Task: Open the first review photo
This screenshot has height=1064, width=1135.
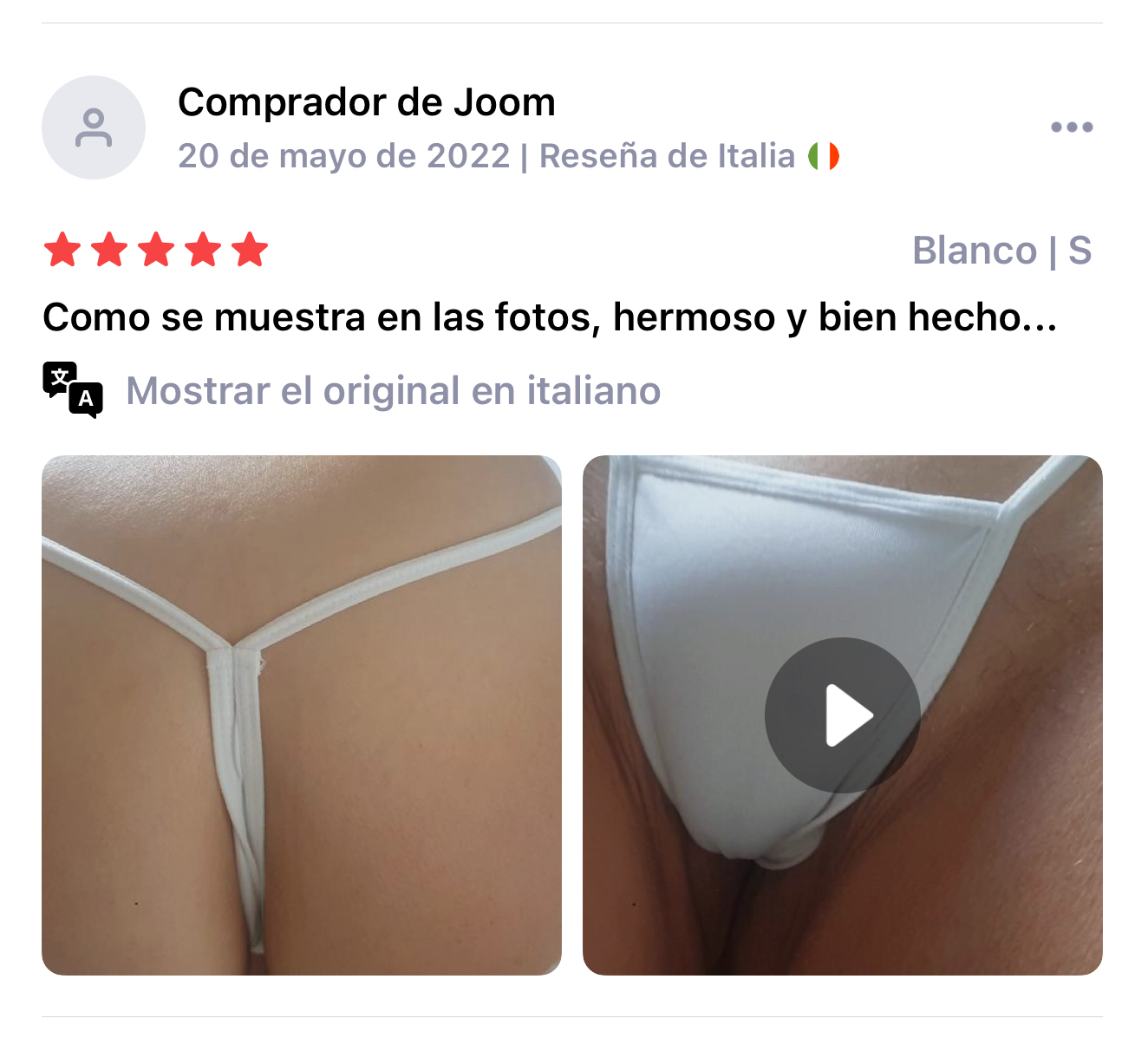Action: coord(302,715)
